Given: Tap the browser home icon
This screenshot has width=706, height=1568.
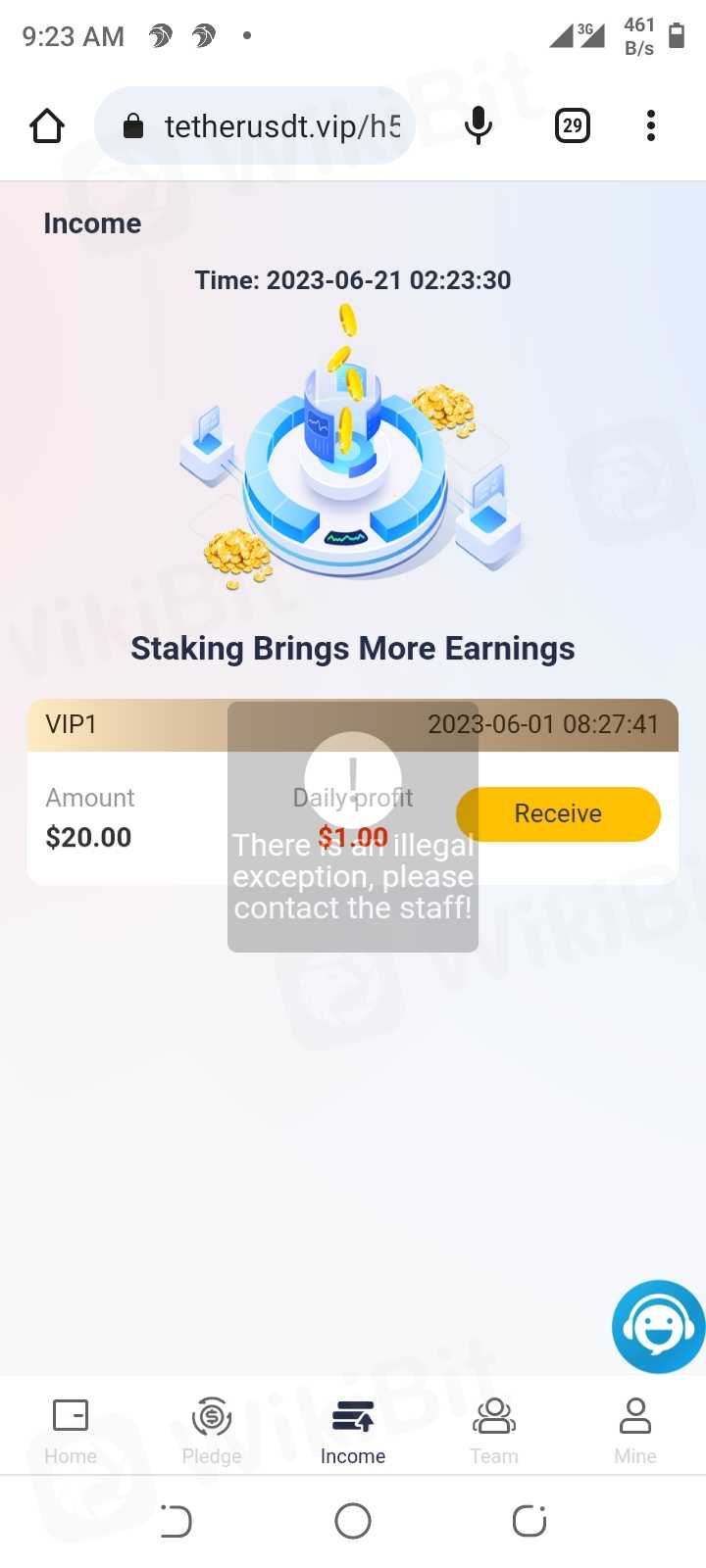Looking at the screenshot, I should (47, 125).
